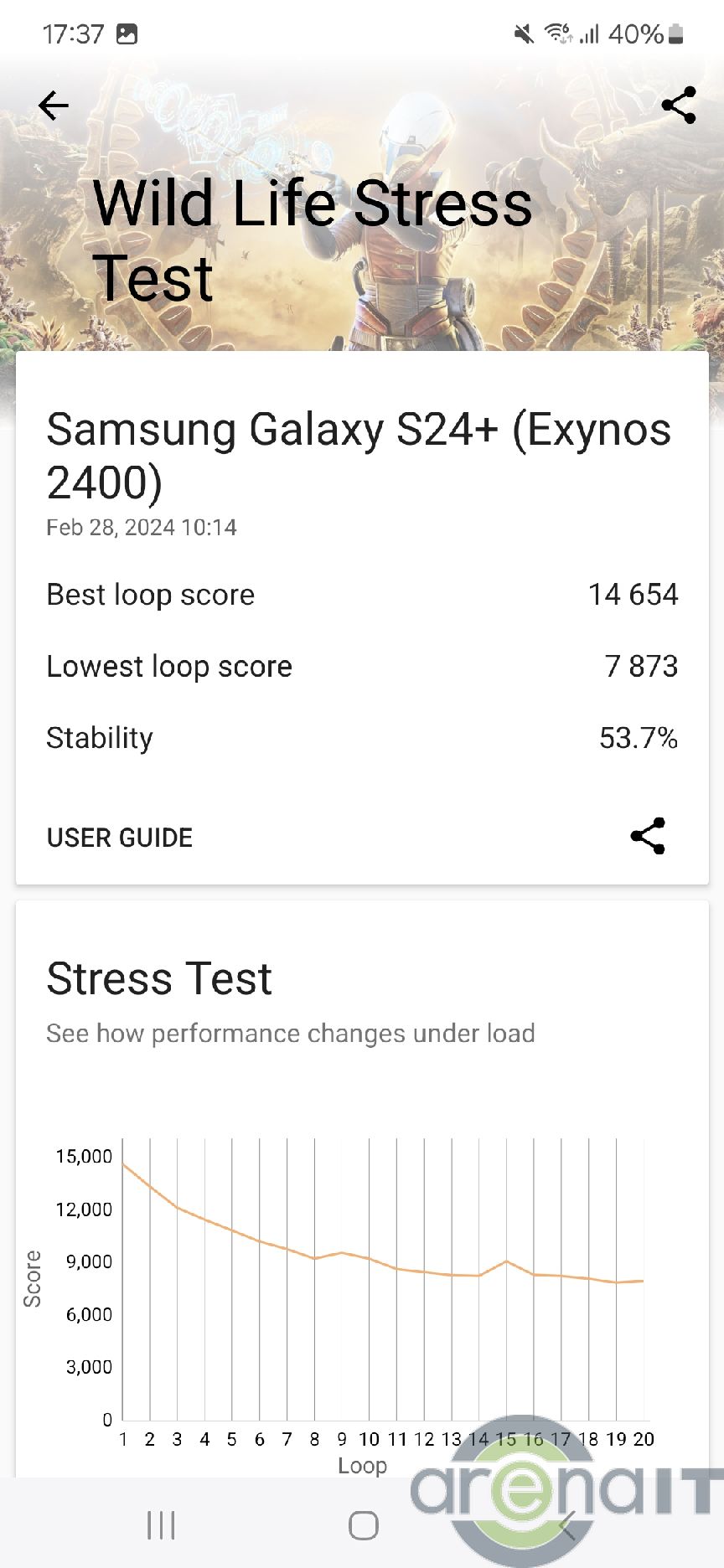Go back using the top arrow
This screenshot has height=1568, width=724.
pos(54,106)
